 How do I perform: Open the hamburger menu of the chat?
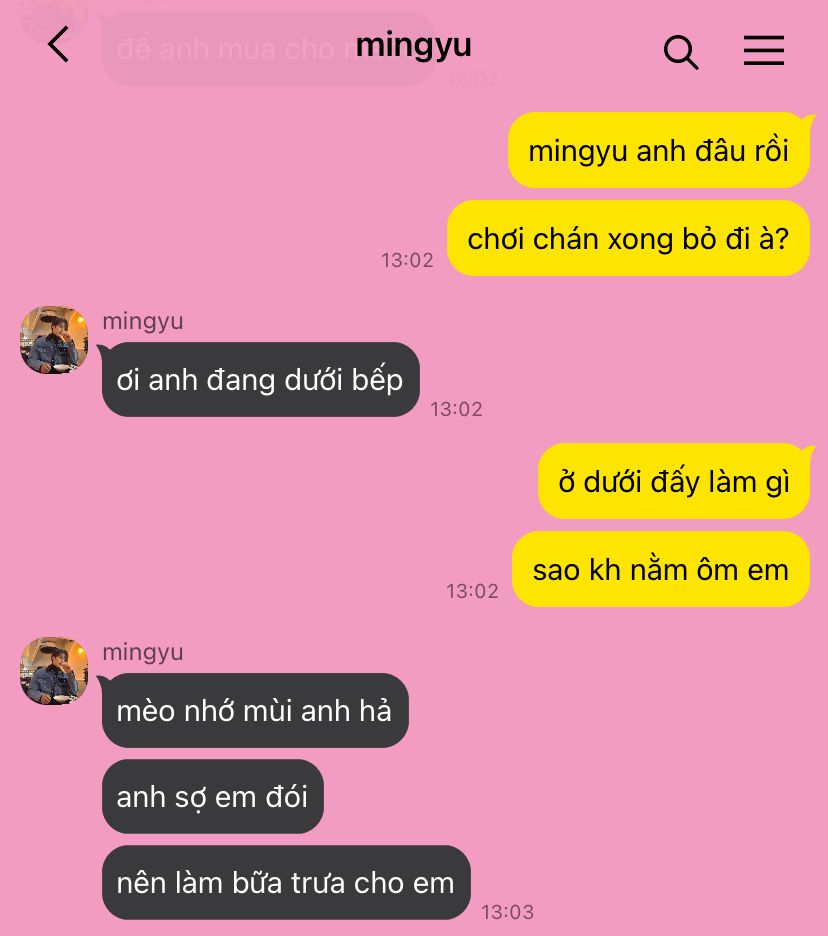click(764, 50)
